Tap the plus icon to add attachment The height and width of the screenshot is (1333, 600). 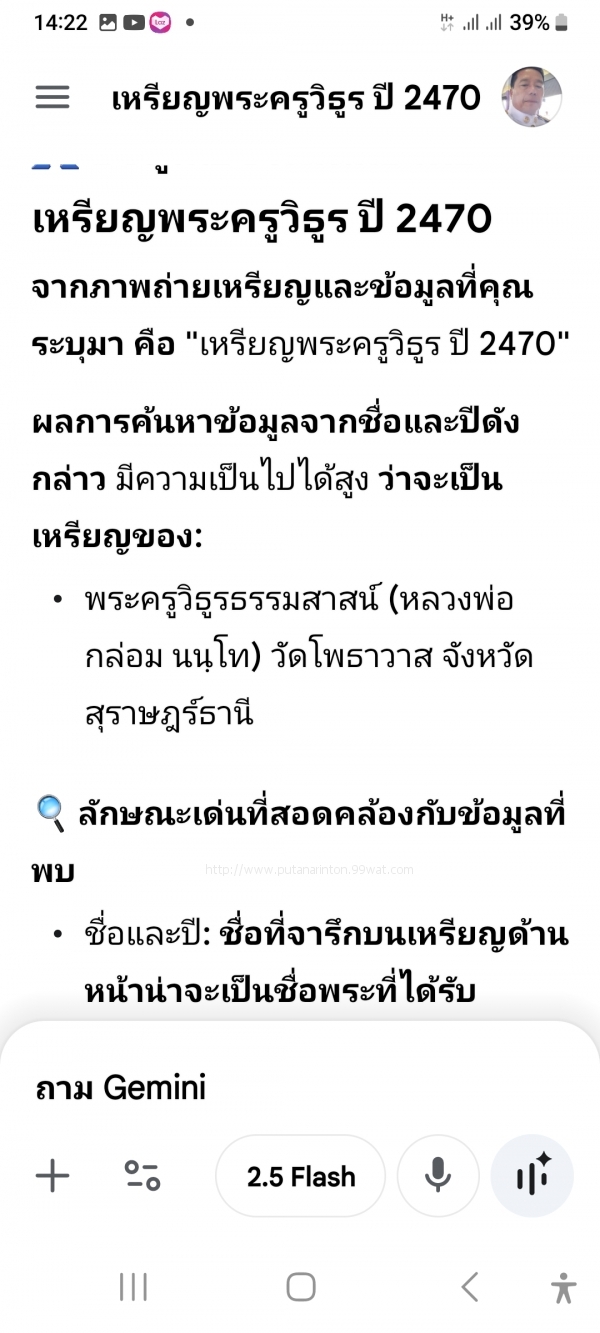point(52,1176)
